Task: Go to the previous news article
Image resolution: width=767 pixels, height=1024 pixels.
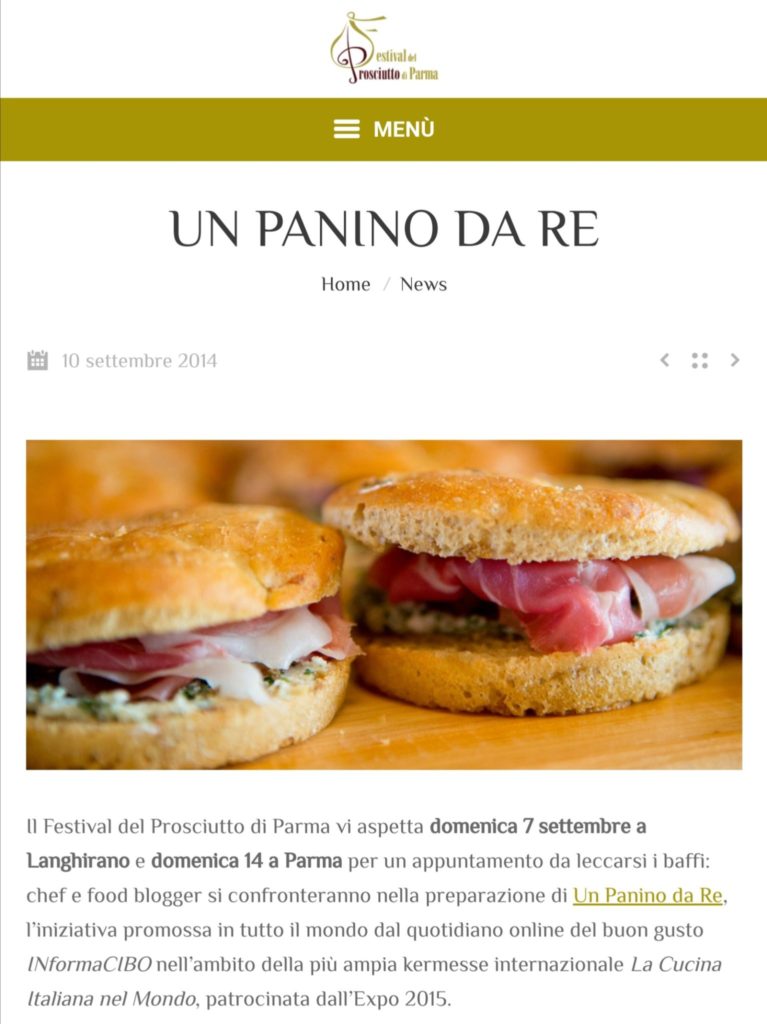Action: point(664,360)
